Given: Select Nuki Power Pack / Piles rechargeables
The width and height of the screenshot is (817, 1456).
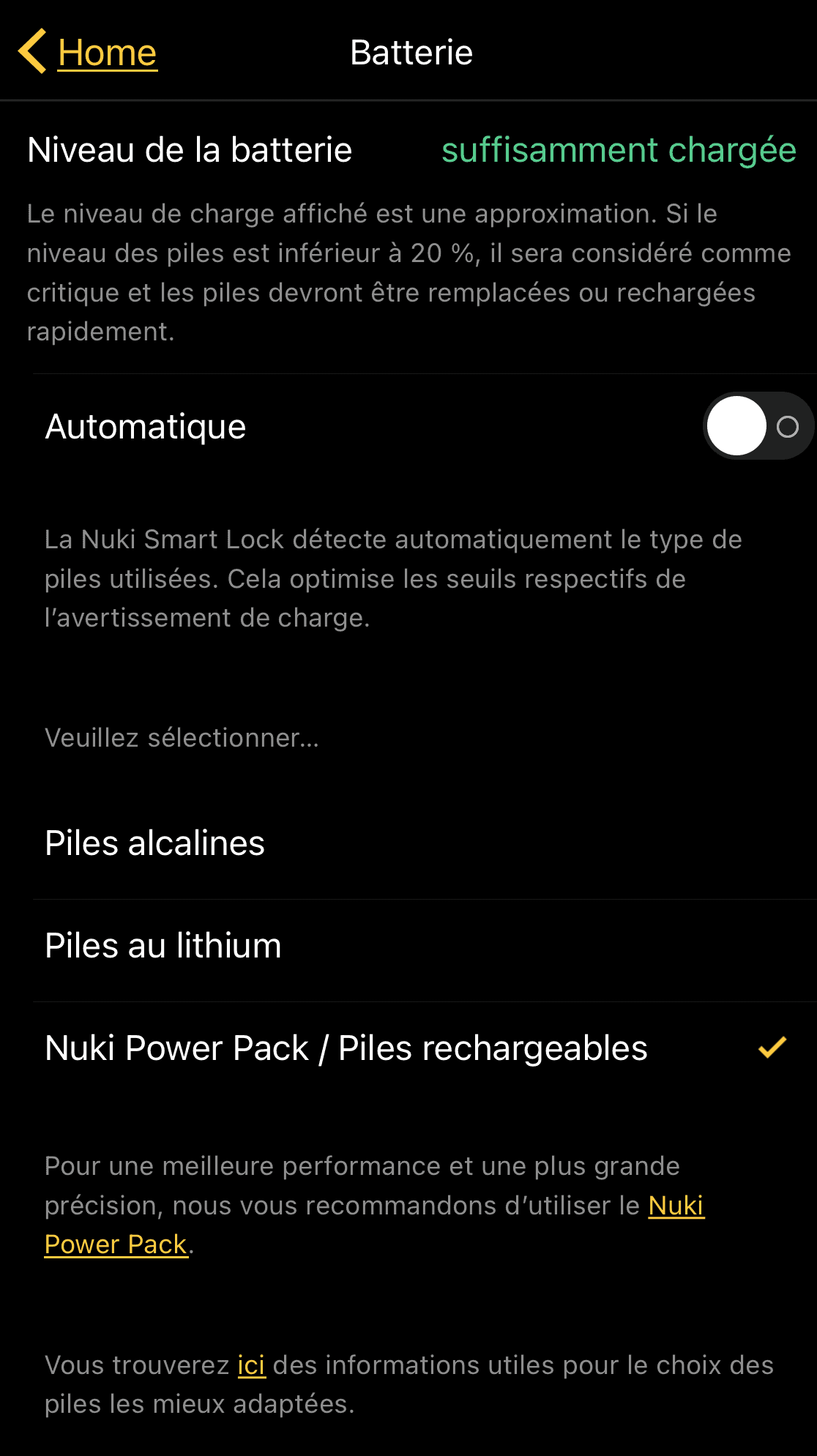Looking at the screenshot, I should click(x=346, y=1048).
